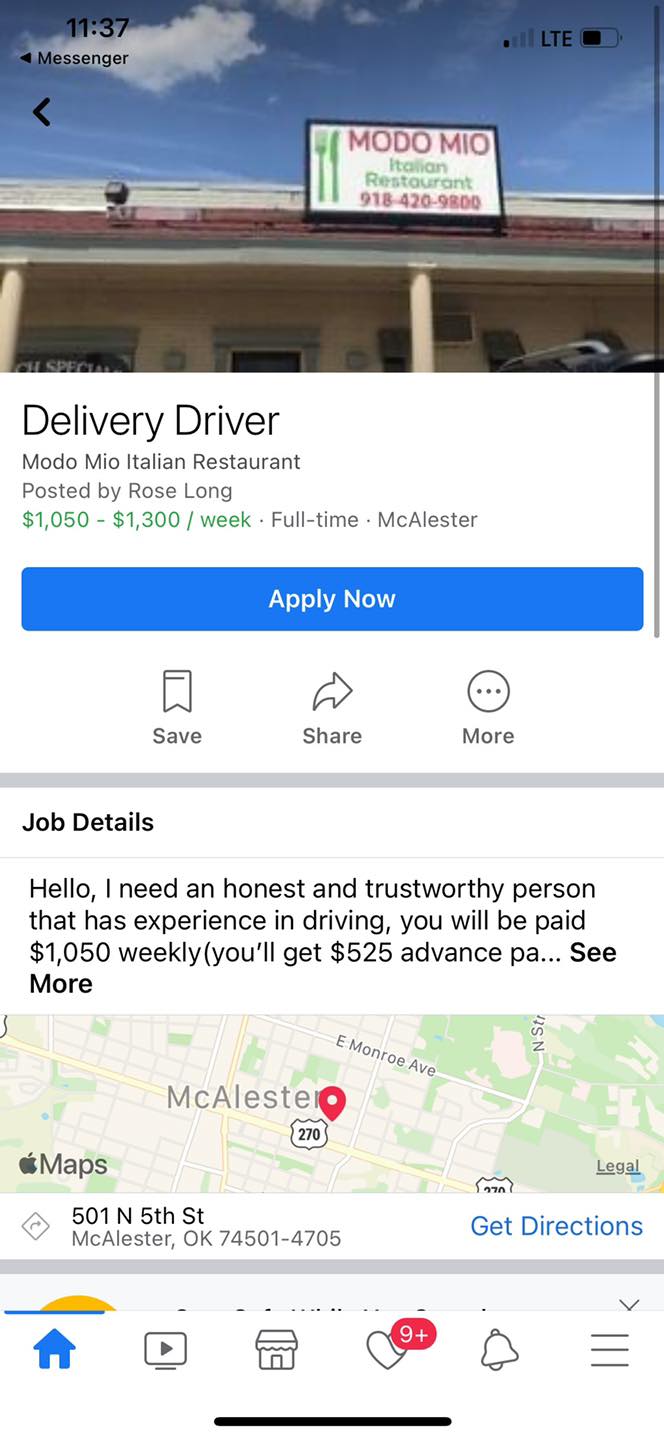The image size is (664, 1440).
Task: Dismiss the banner with the X
Action: click(628, 1305)
